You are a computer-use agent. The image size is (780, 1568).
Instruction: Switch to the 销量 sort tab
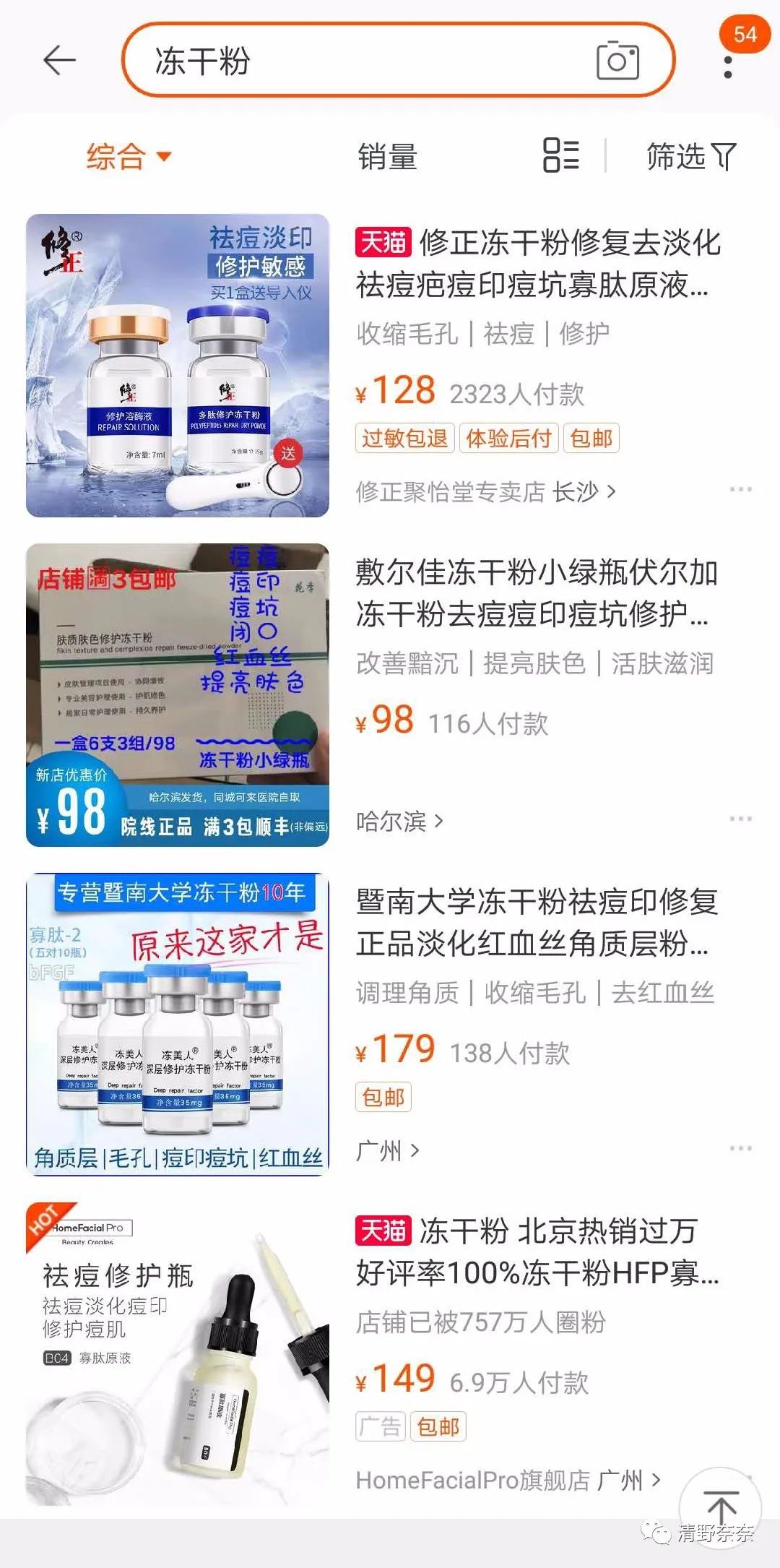click(x=387, y=158)
